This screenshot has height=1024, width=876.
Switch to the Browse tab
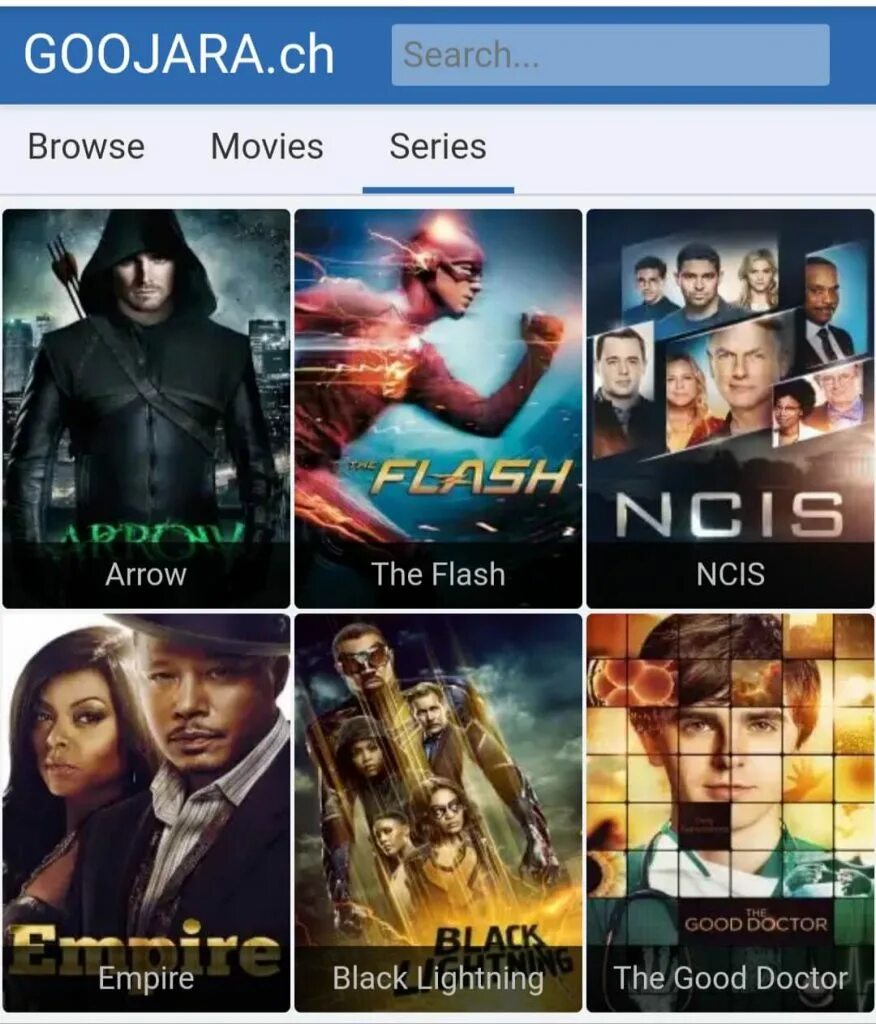(86, 147)
